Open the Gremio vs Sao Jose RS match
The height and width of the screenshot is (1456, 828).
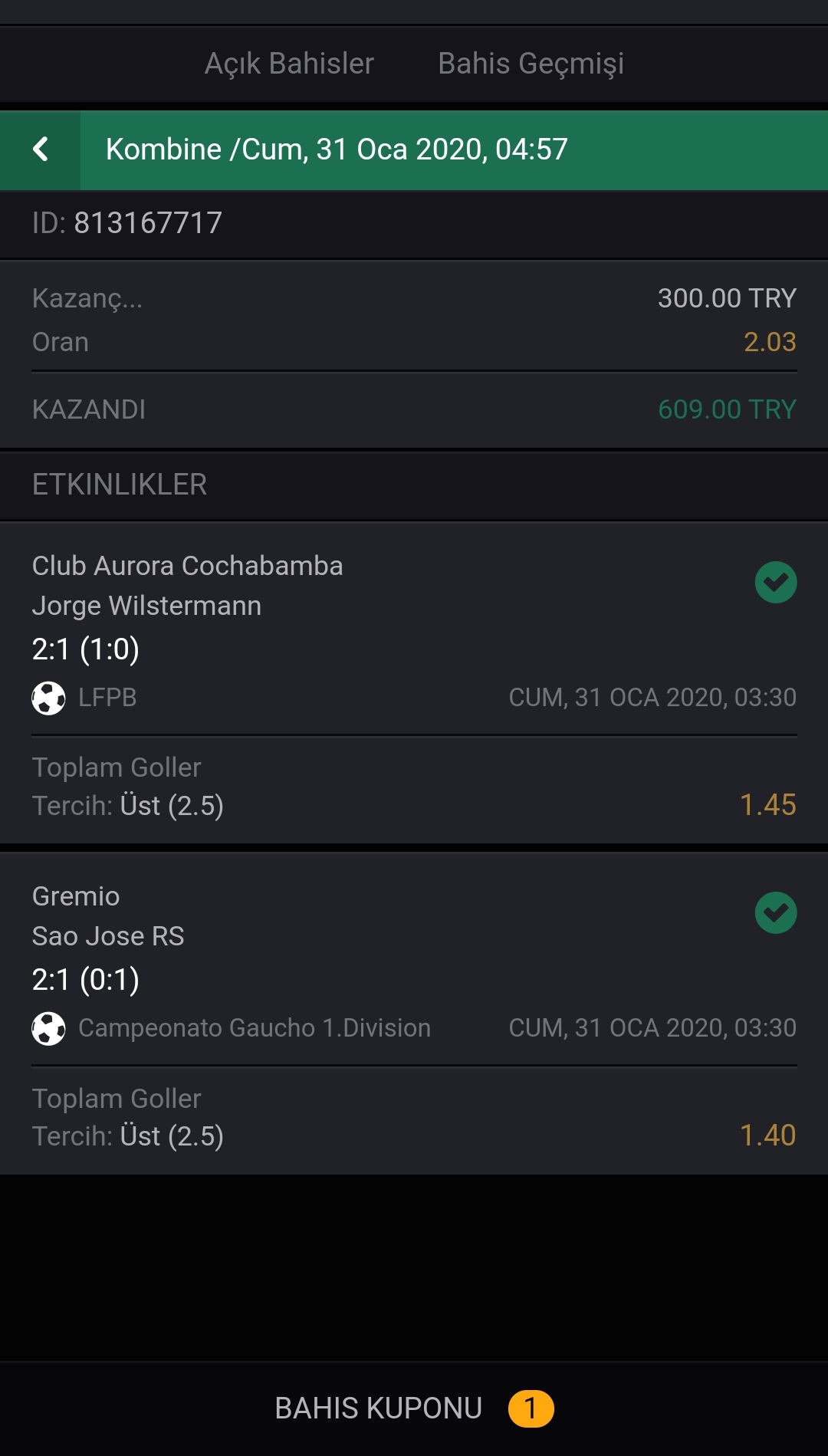[x=414, y=958]
